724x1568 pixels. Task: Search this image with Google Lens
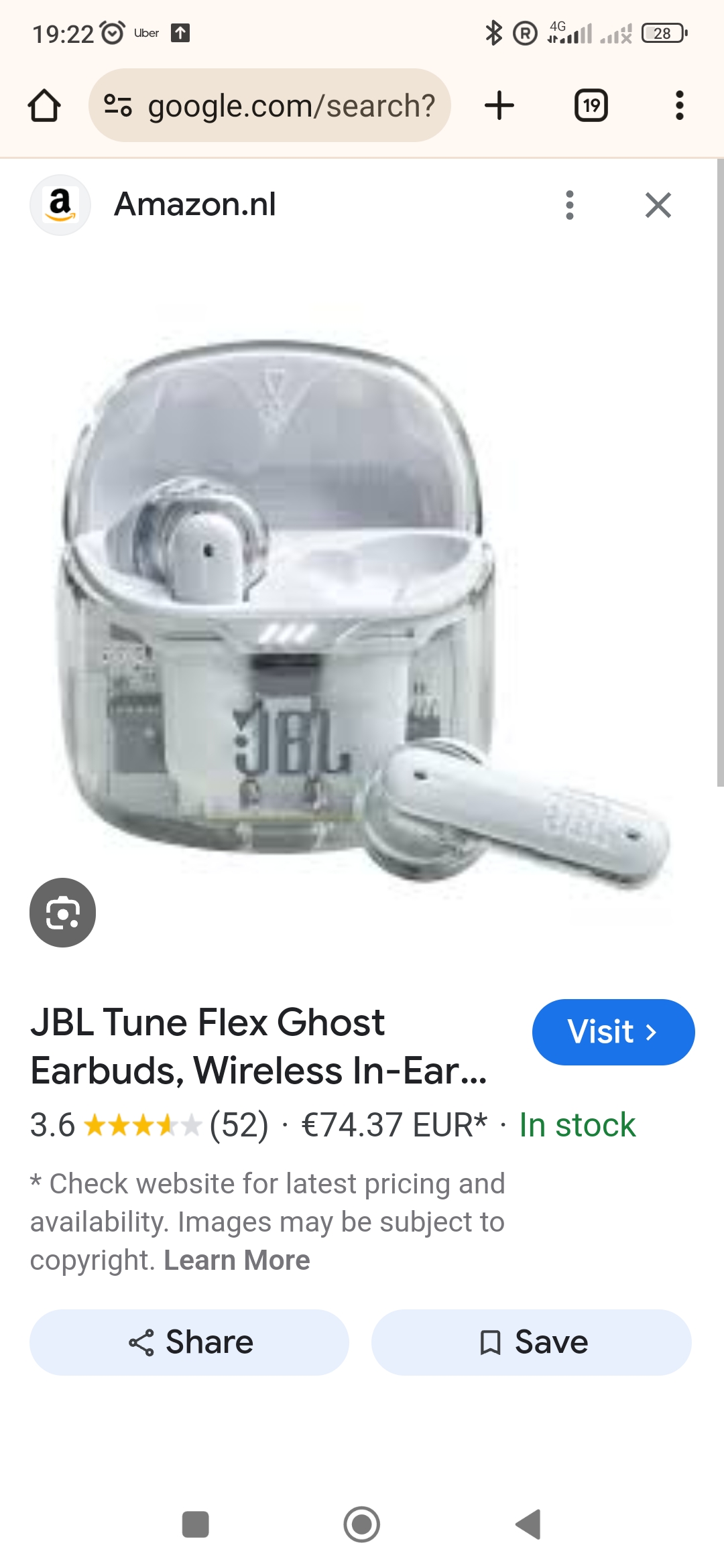[x=63, y=913]
